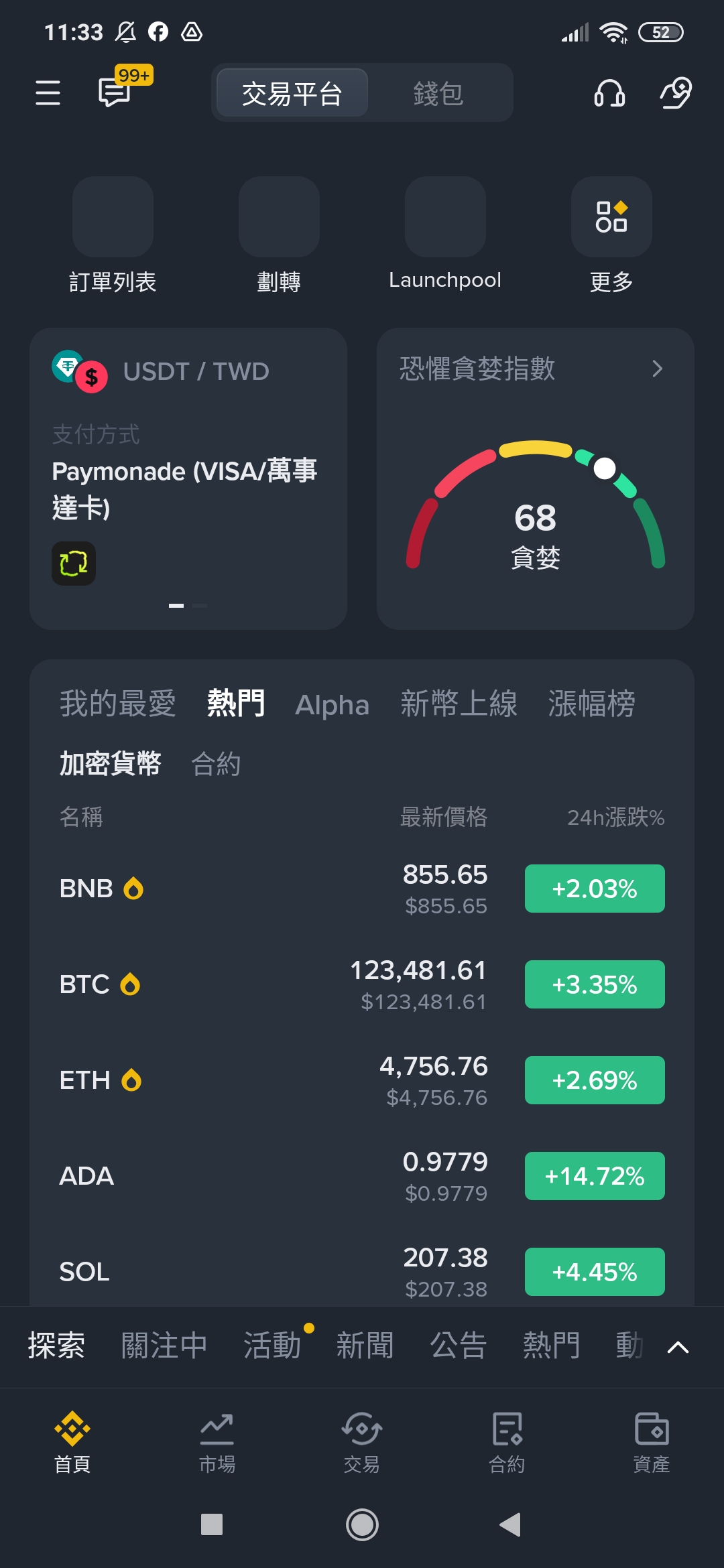This screenshot has width=724, height=1568.
Task: Select the Alpha listing tab
Action: (332, 704)
